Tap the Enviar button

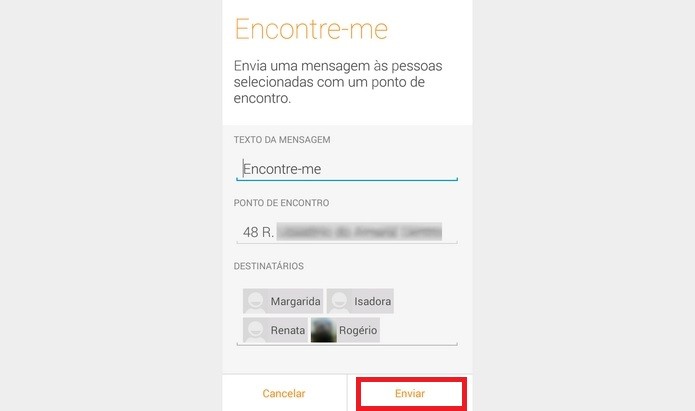coord(410,393)
